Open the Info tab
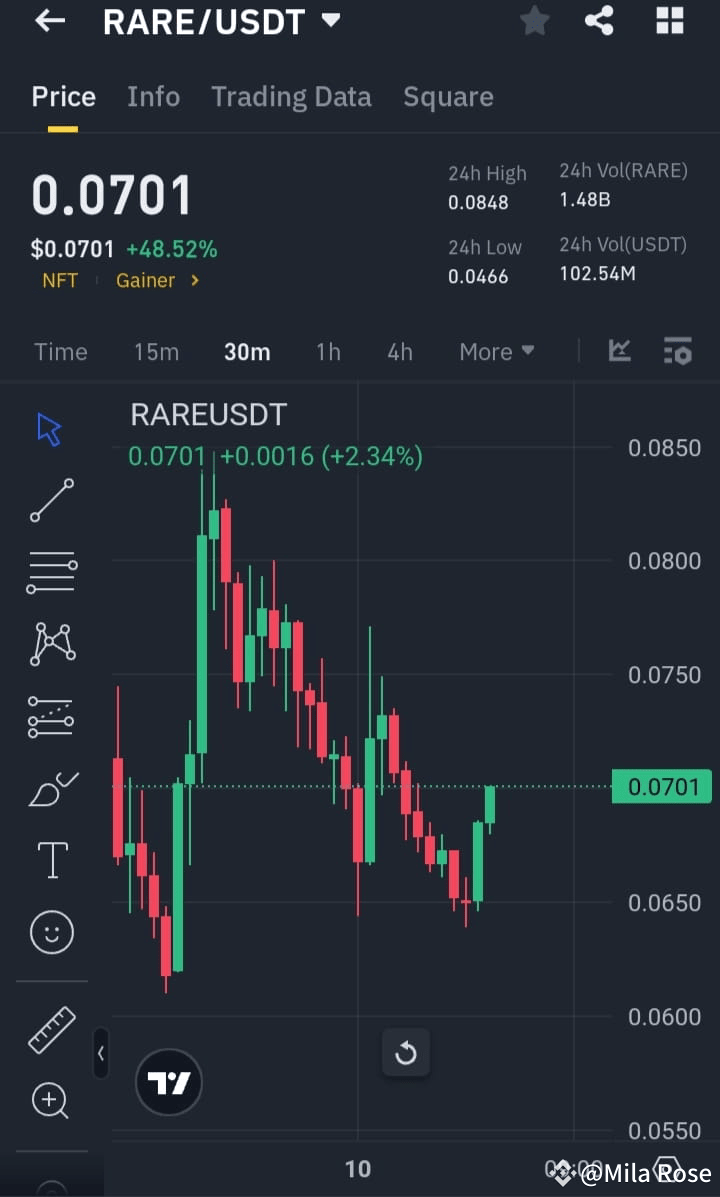 point(153,96)
